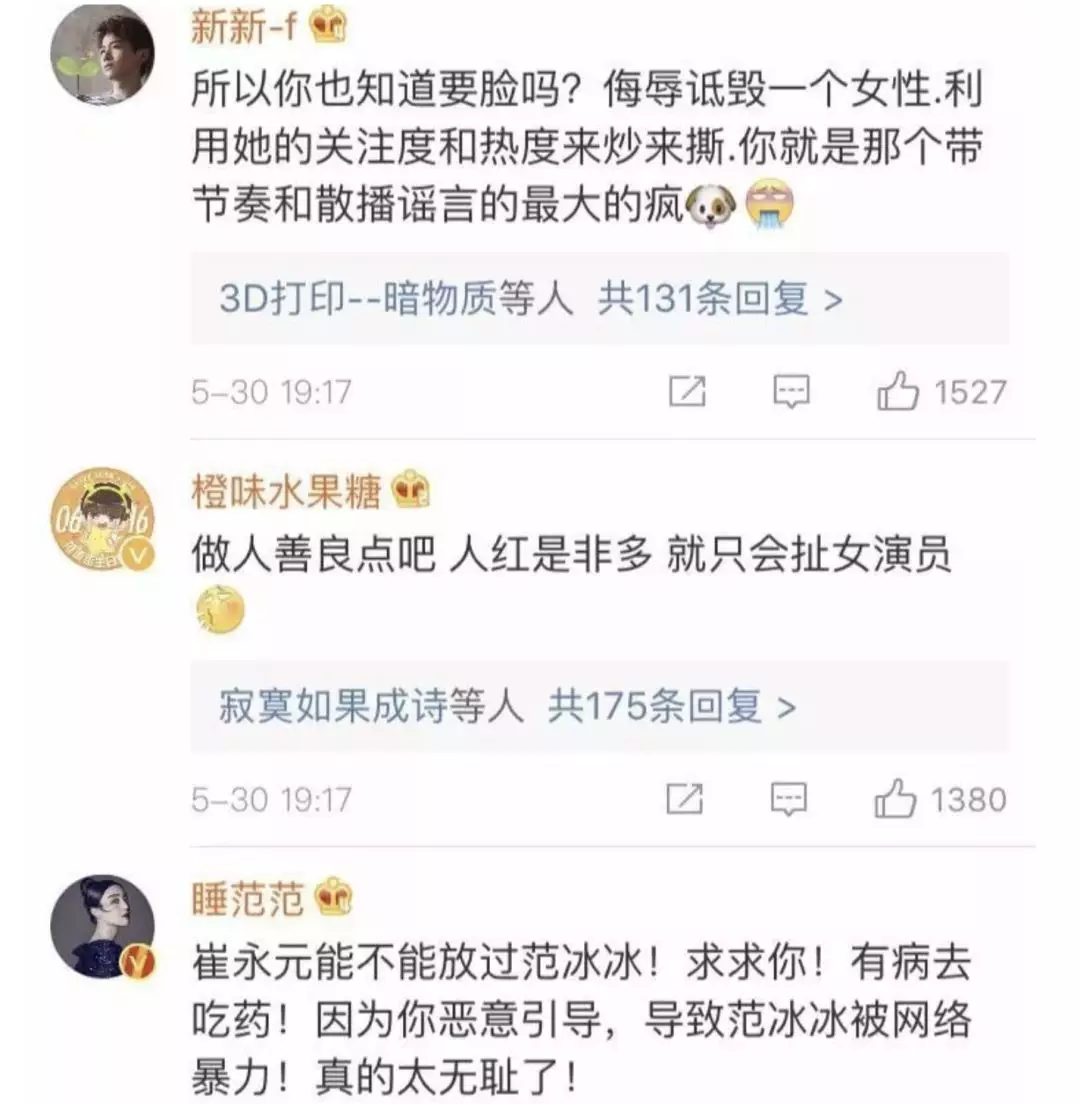The image size is (1080, 1104).
Task: Like the comment with 1527 likes
Action: point(897,393)
